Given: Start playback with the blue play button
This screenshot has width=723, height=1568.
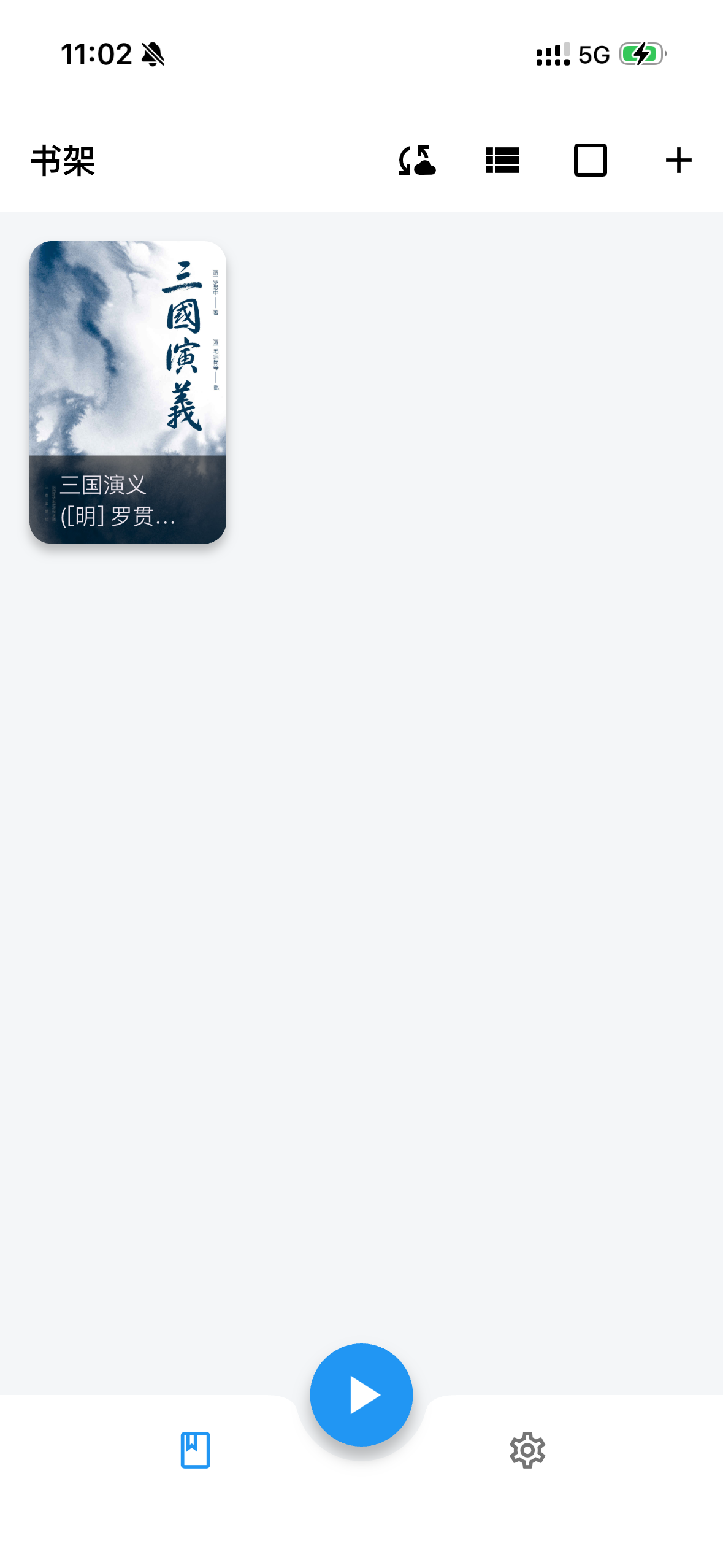Looking at the screenshot, I should [x=361, y=1394].
